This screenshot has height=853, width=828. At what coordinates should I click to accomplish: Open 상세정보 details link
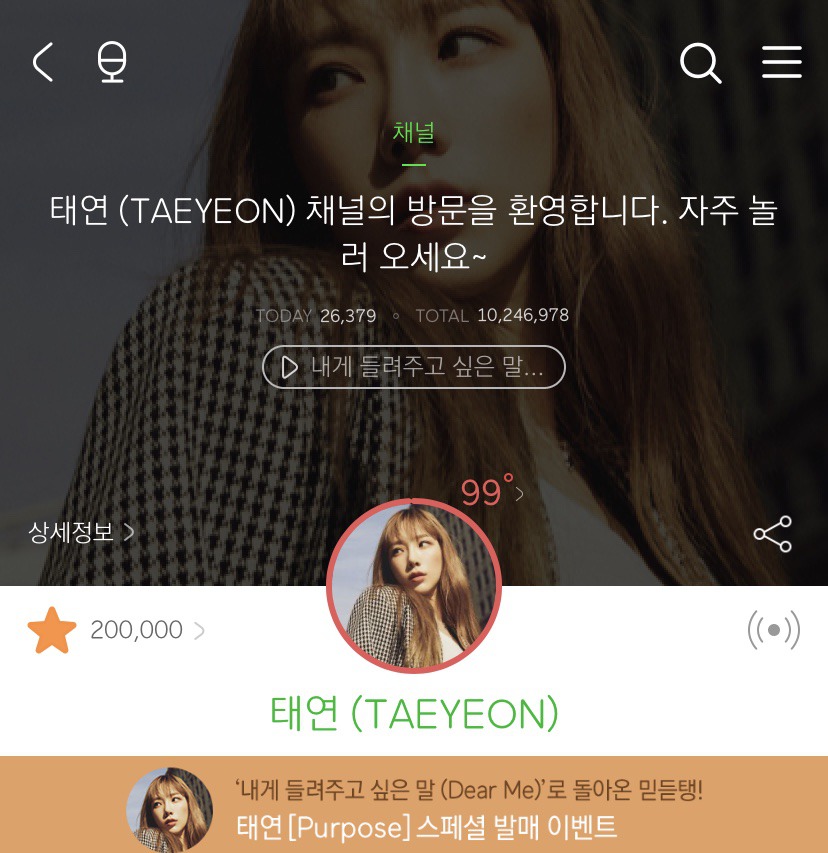(x=81, y=532)
